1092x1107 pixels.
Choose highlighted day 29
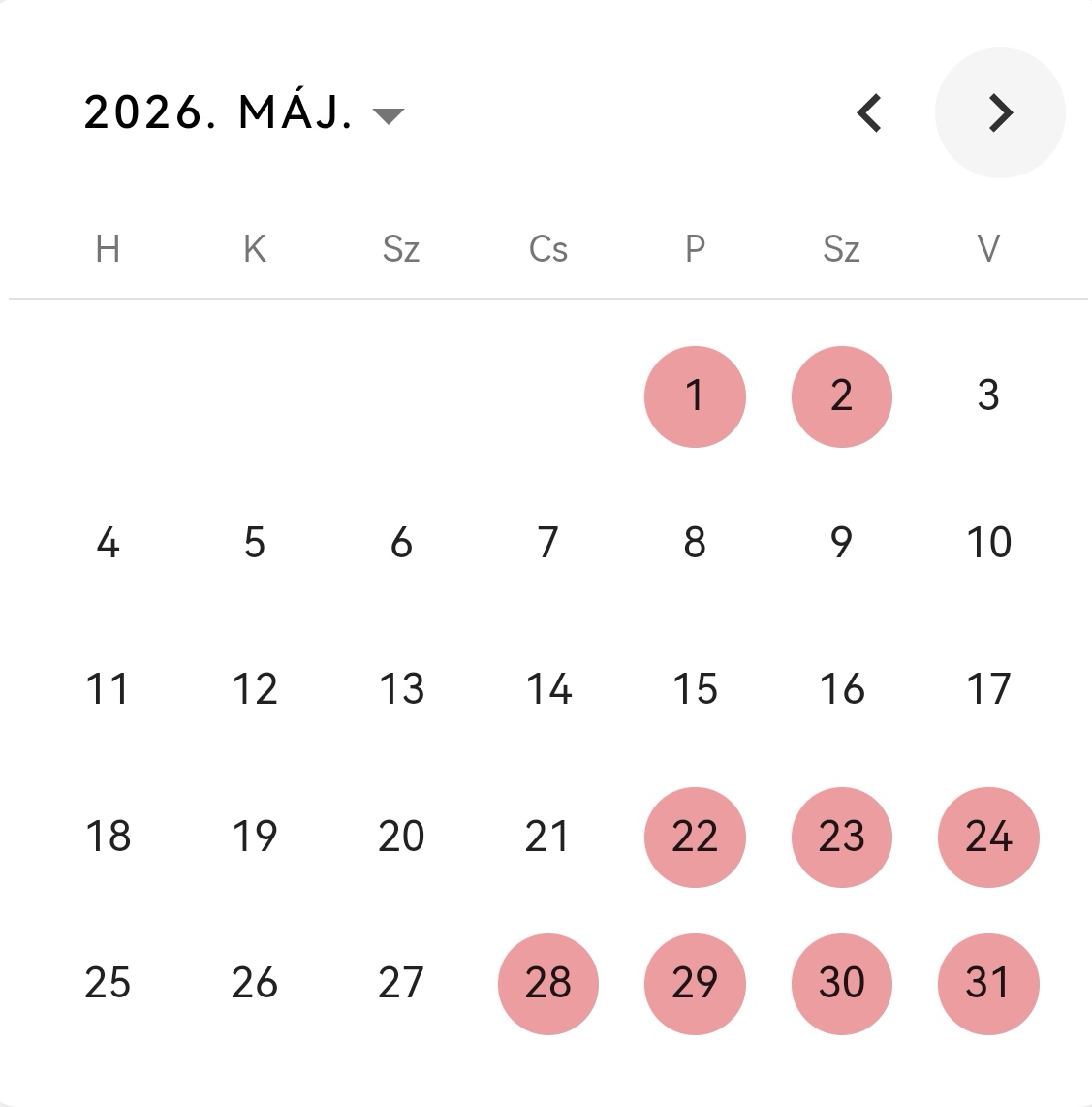point(695,983)
